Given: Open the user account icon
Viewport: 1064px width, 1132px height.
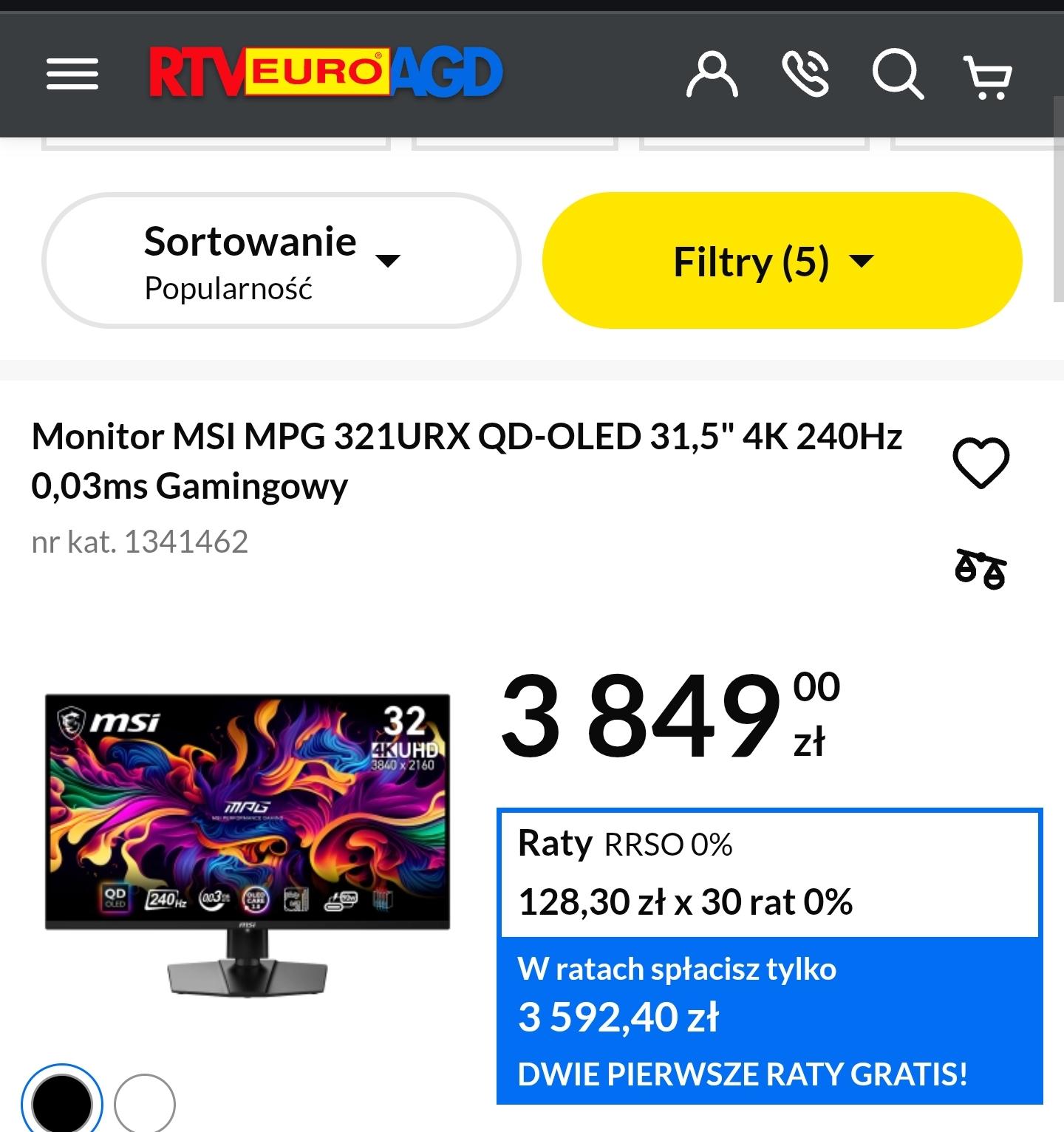Looking at the screenshot, I should coord(712,74).
